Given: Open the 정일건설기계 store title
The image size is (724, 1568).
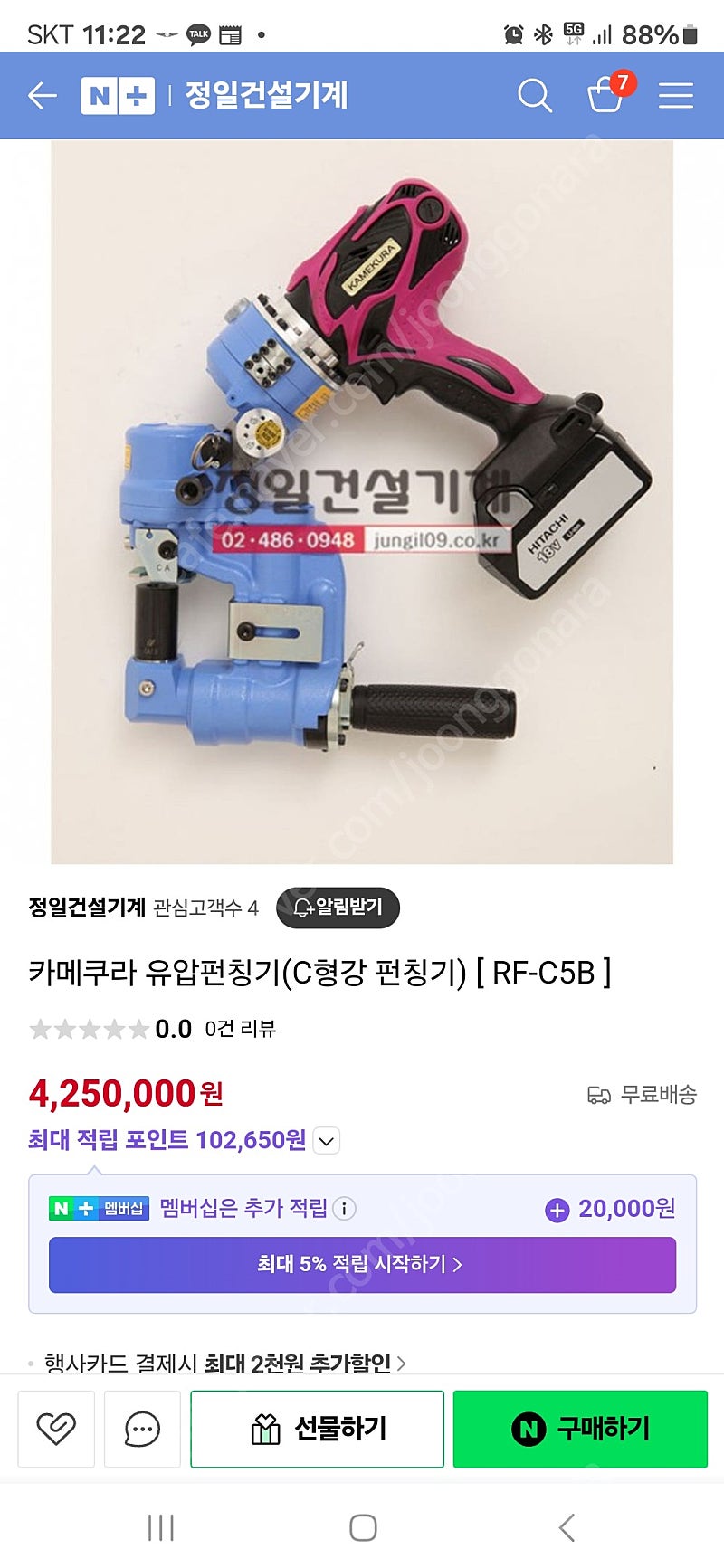Looking at the screenshot, I should pos(266,95).
